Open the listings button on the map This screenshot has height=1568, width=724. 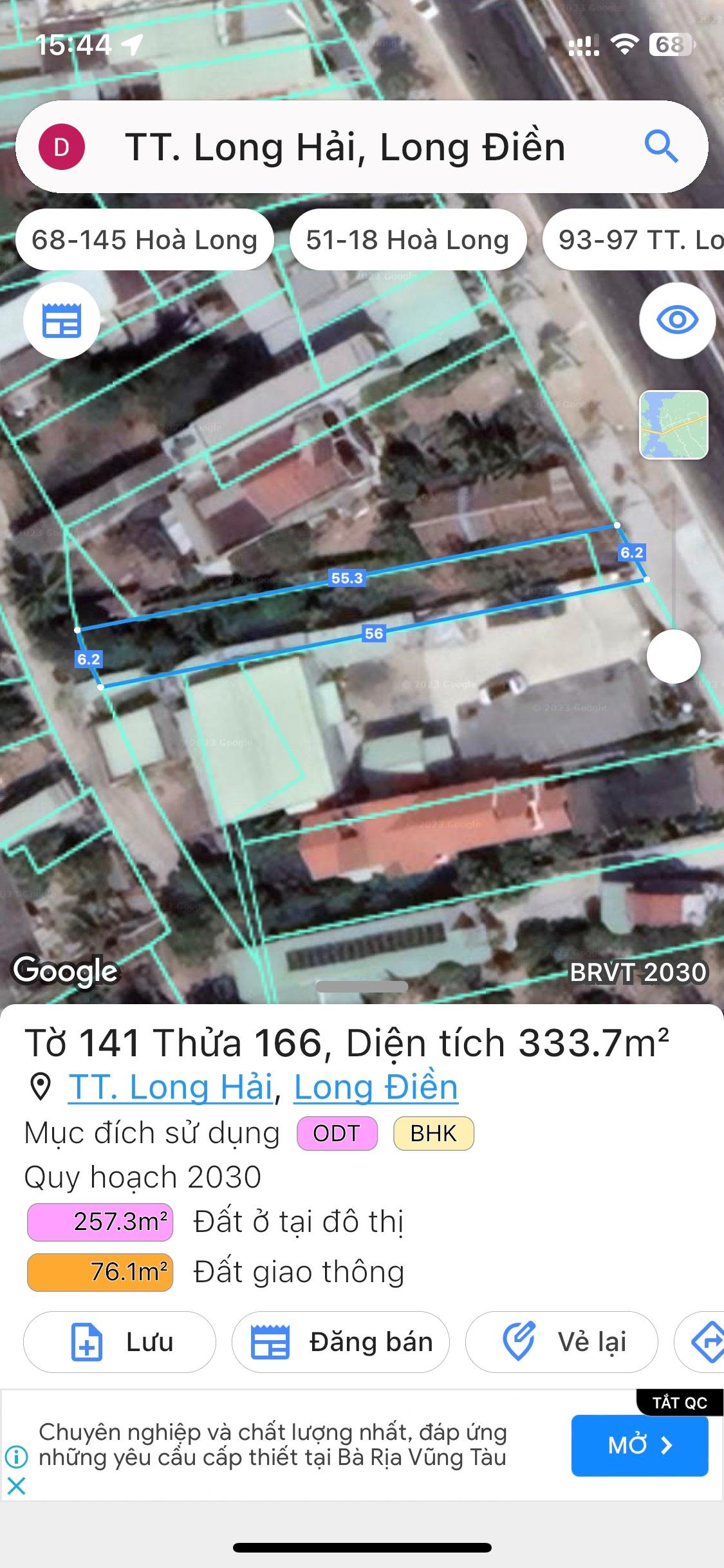tap(62, 320)
